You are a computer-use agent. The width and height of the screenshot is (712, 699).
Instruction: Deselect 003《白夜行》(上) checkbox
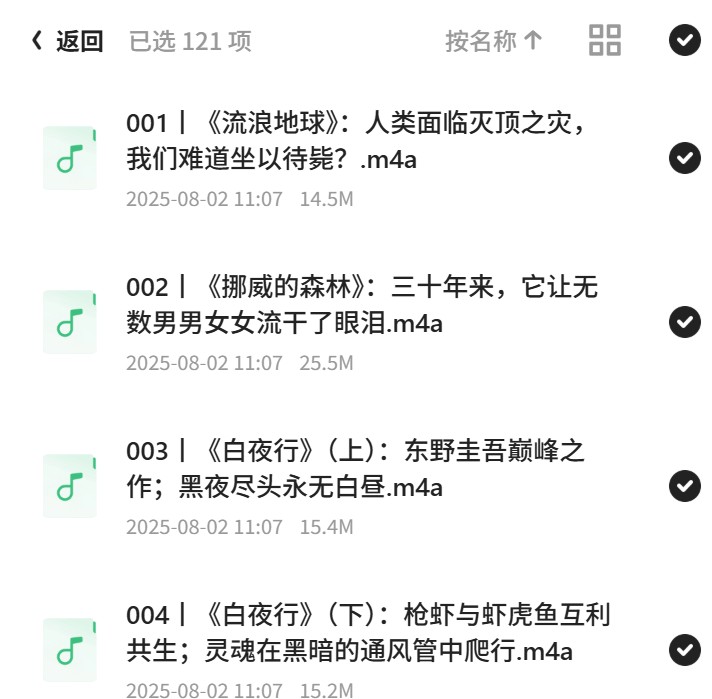684,486
